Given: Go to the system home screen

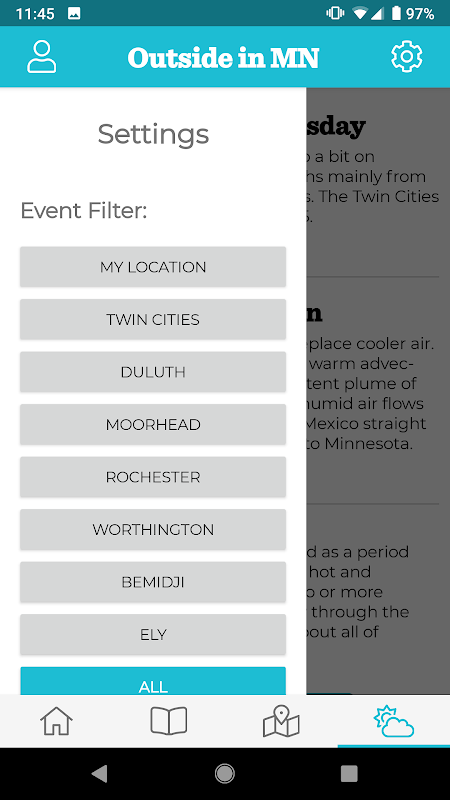Looking at the screenshot, I should (224, 773).
